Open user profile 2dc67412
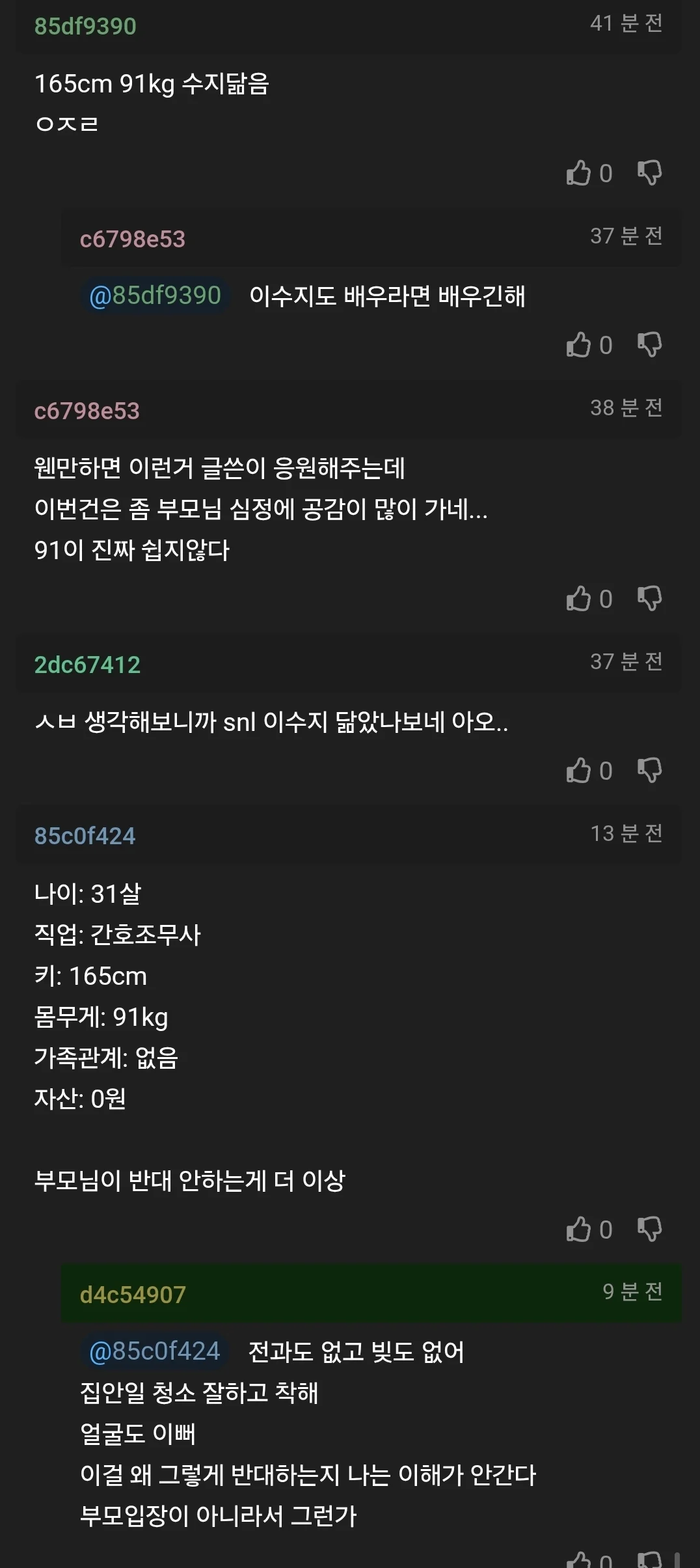The image size is (700, 1568). (x=87, y=665)
